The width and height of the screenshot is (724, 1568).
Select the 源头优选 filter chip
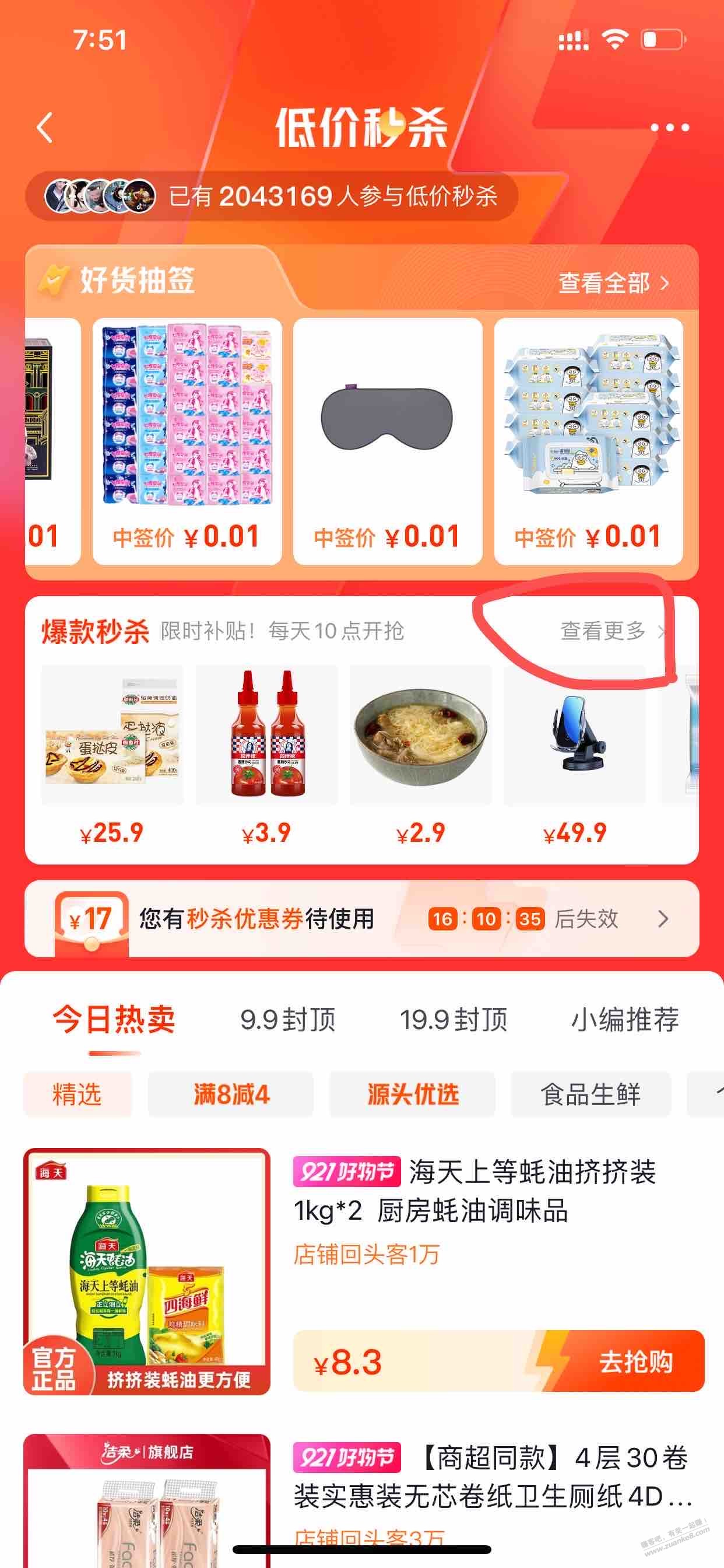[x=413, y=1094]
